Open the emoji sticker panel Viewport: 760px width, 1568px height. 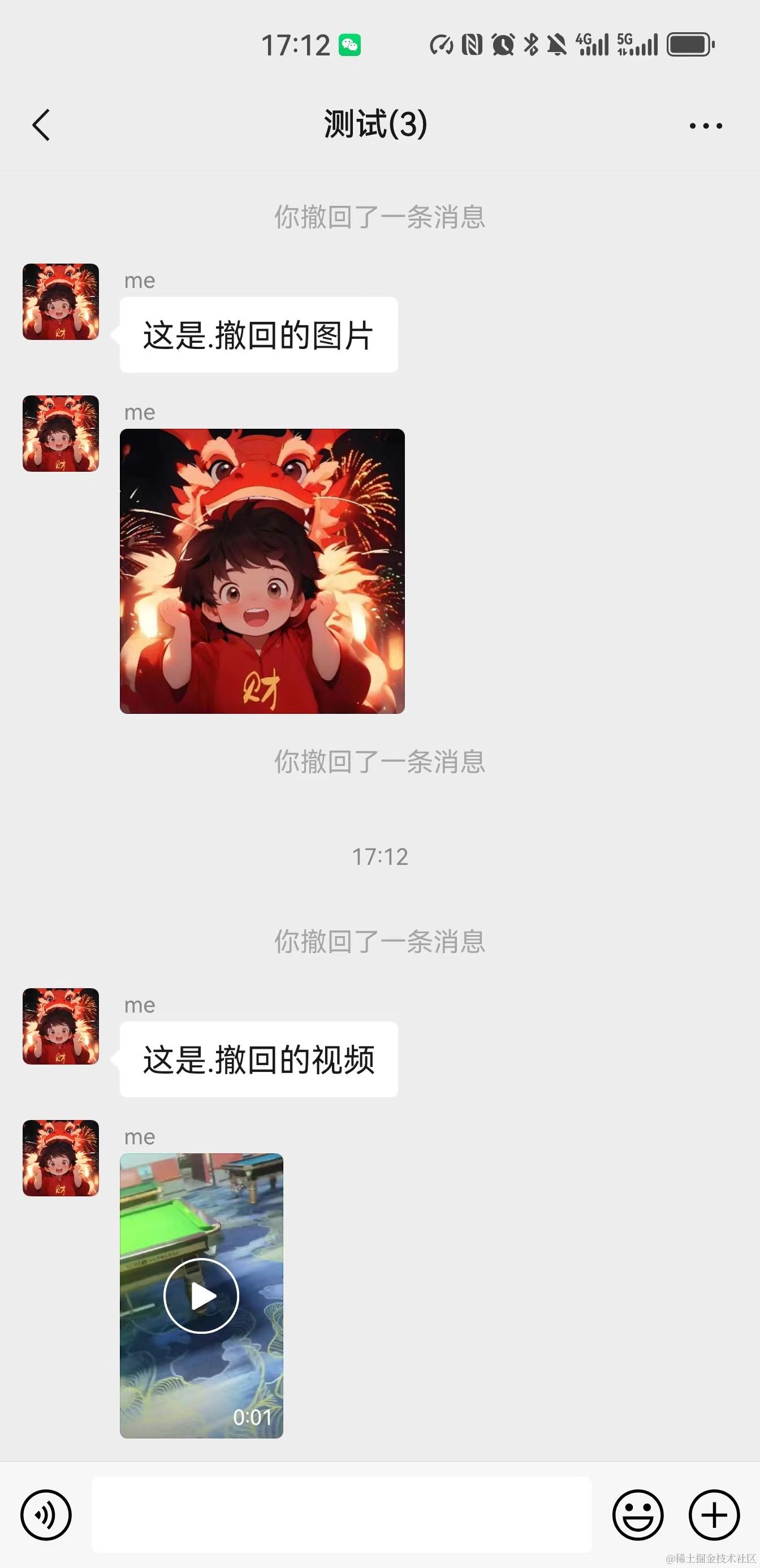coord(637,1514)
